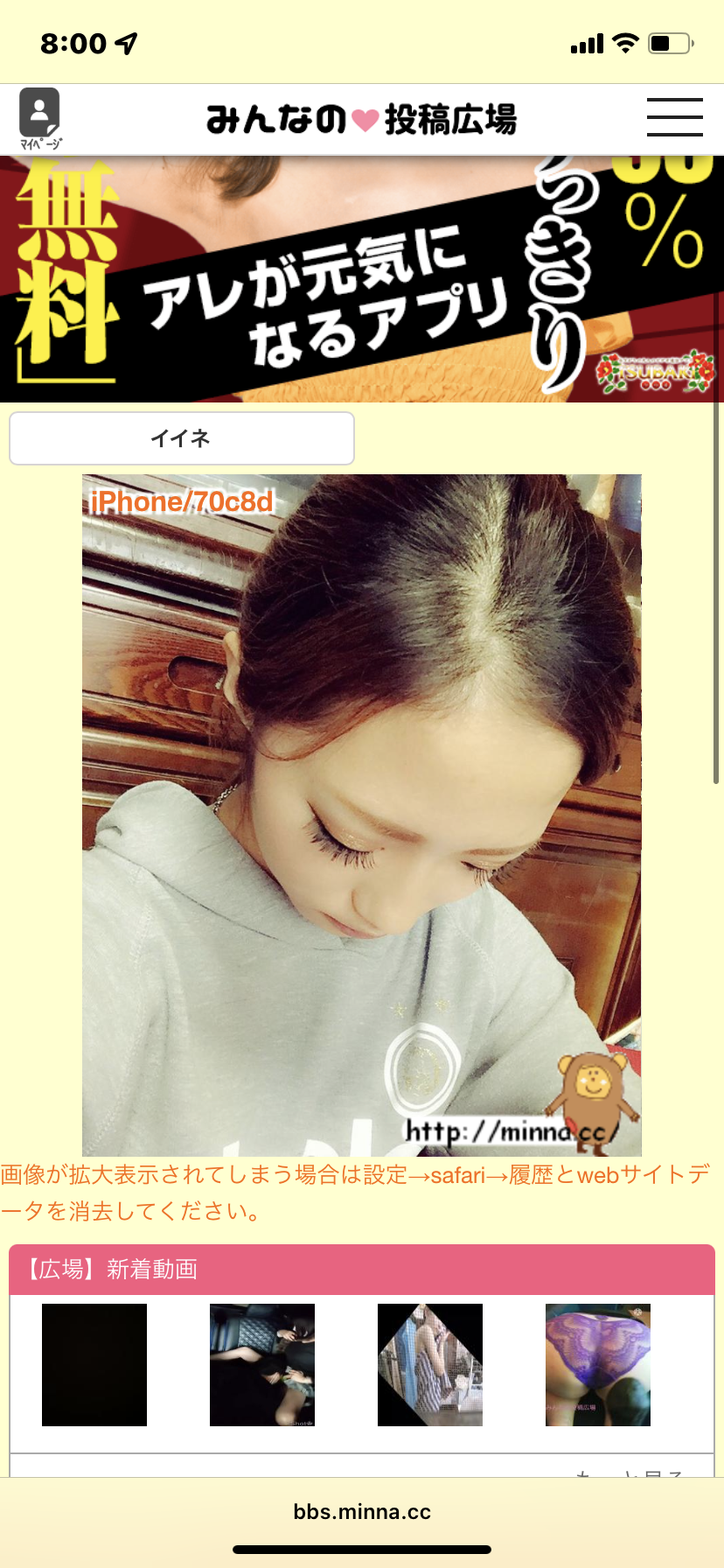Open the マイページ profile icon

click(40, 118)
